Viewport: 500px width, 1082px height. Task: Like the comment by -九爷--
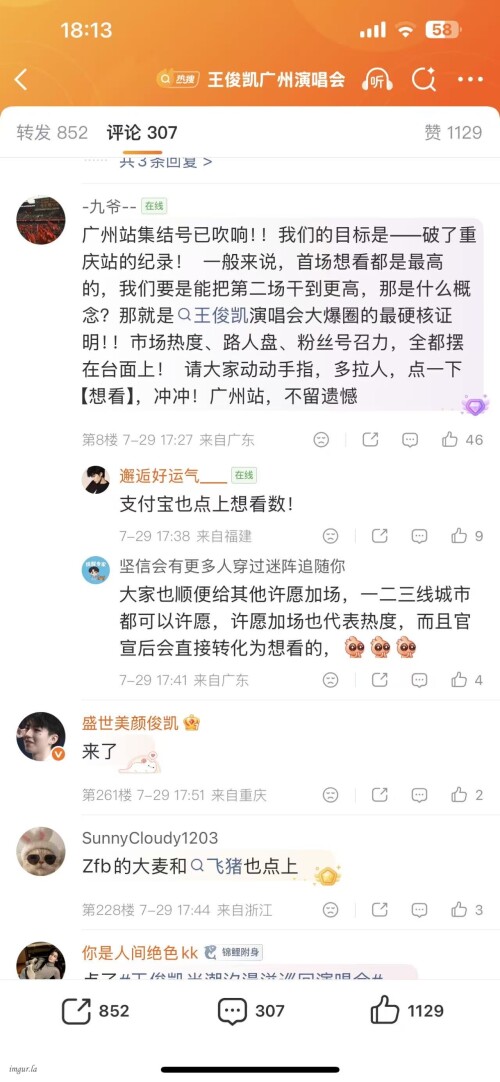point(461,440)
